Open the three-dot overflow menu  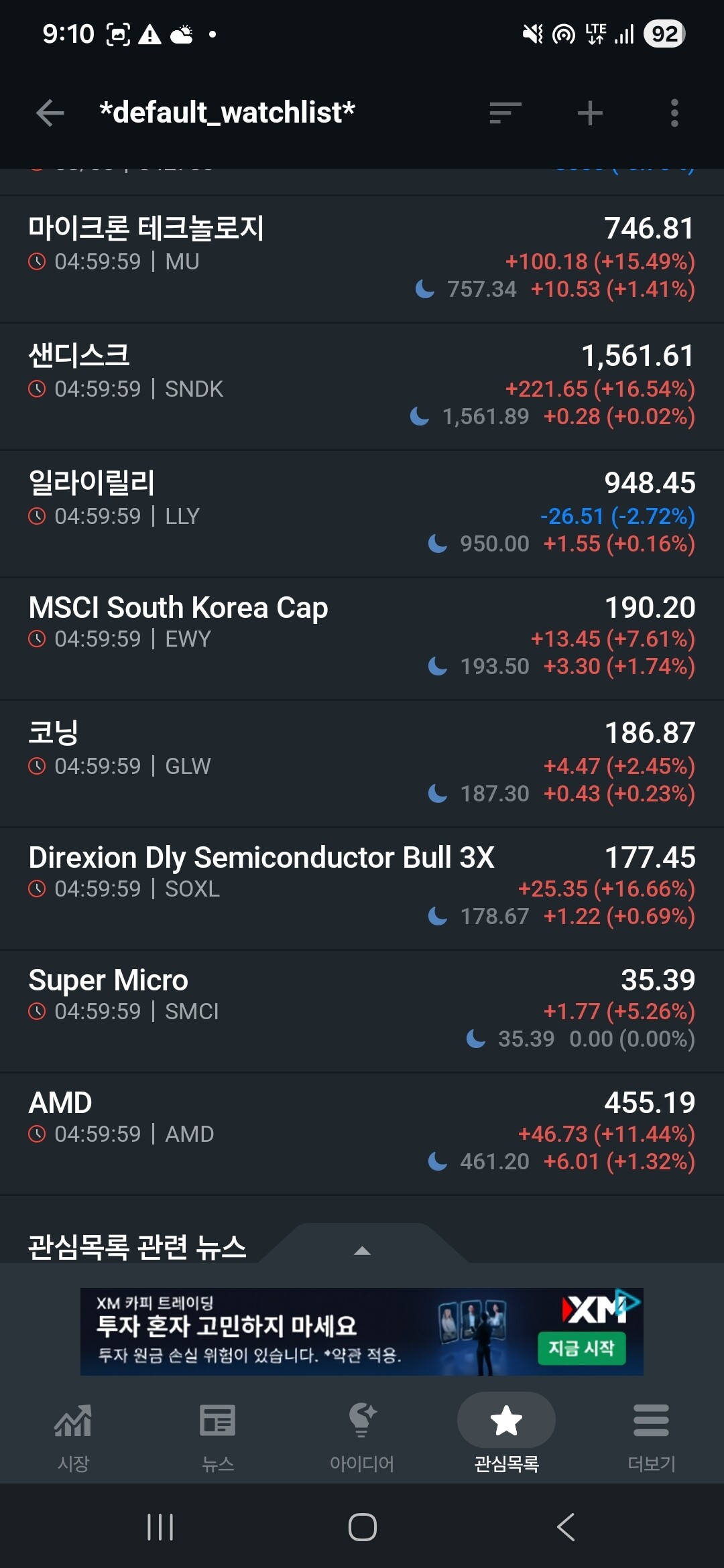click(674, 113)
